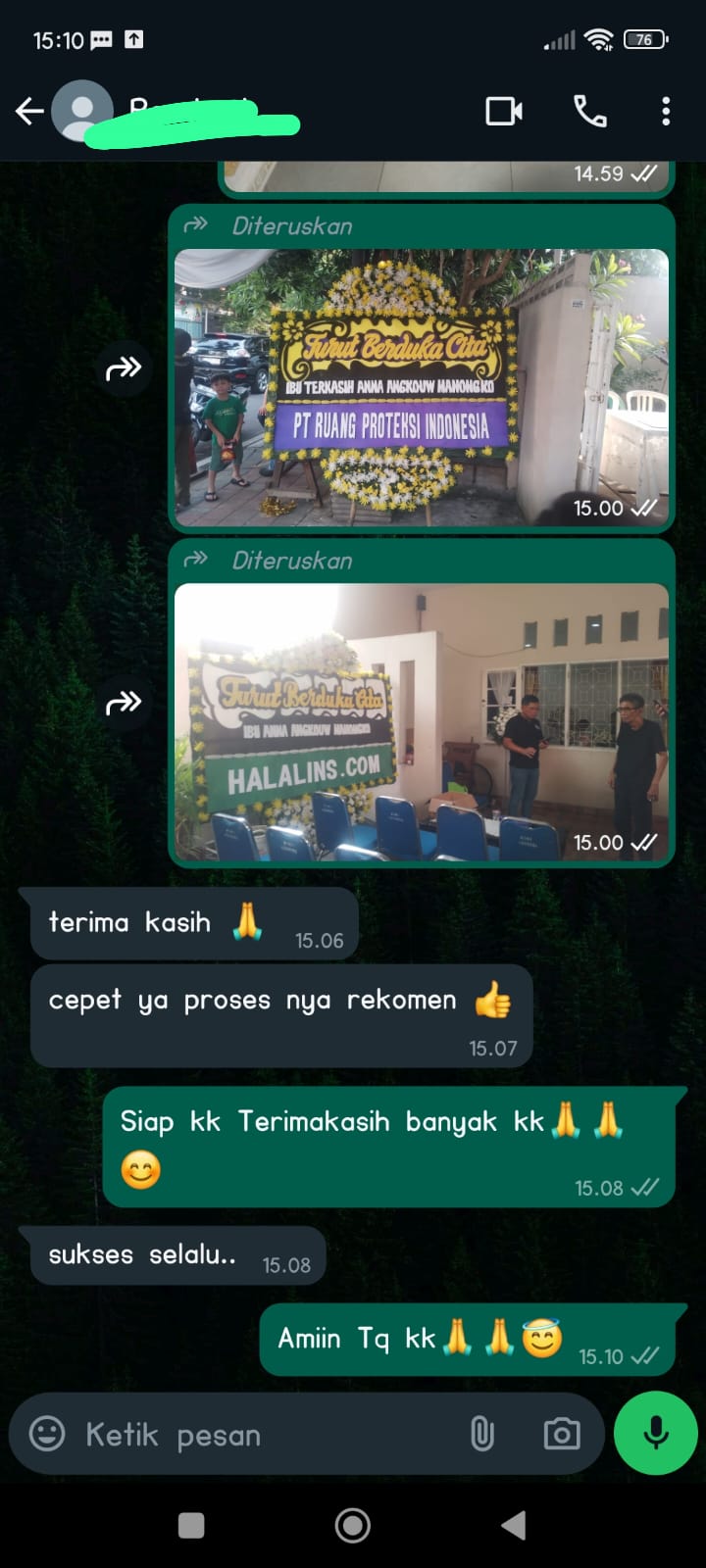706x1568 pixels.
Task: Tap the system home button
Action: click(353, 1525)
